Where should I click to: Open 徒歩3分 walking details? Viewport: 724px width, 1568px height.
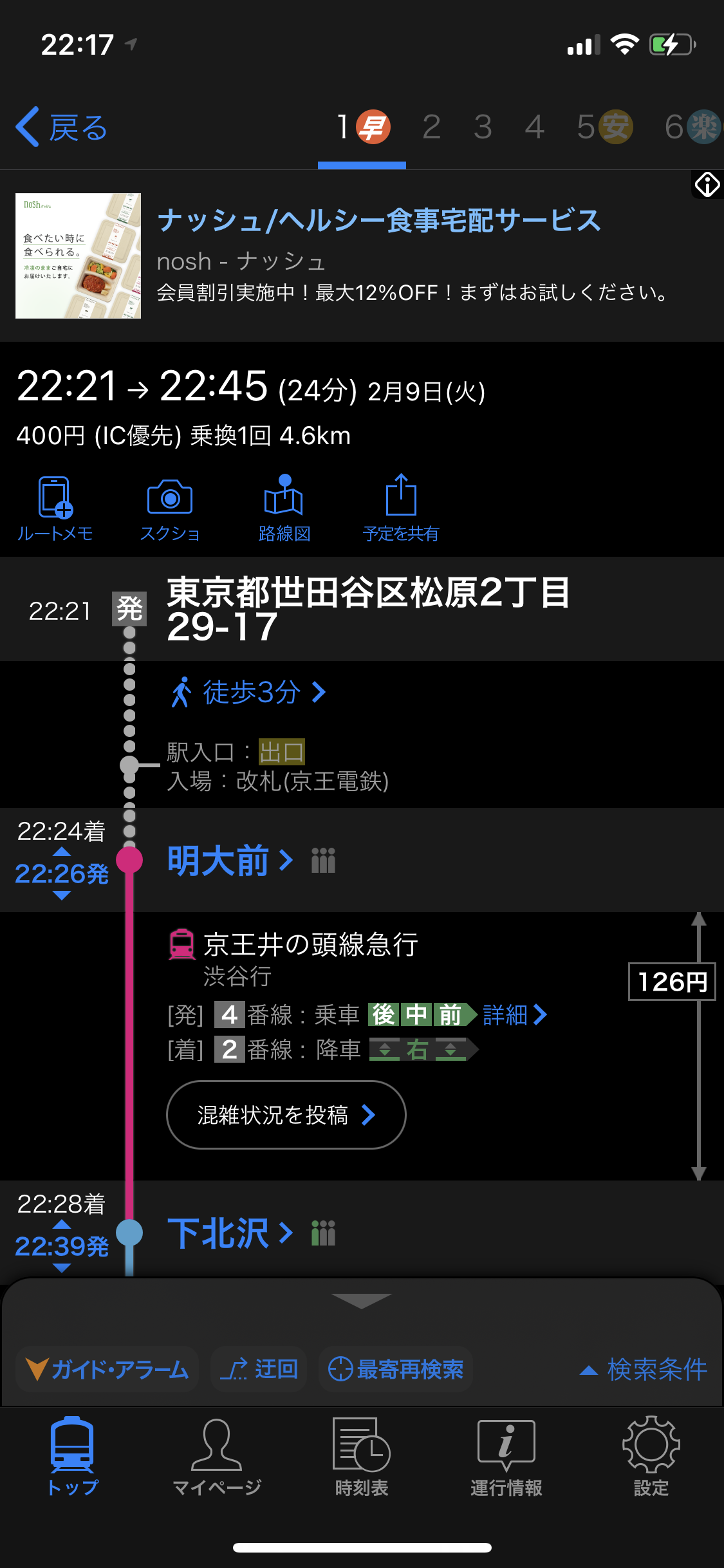click(250, 693)
